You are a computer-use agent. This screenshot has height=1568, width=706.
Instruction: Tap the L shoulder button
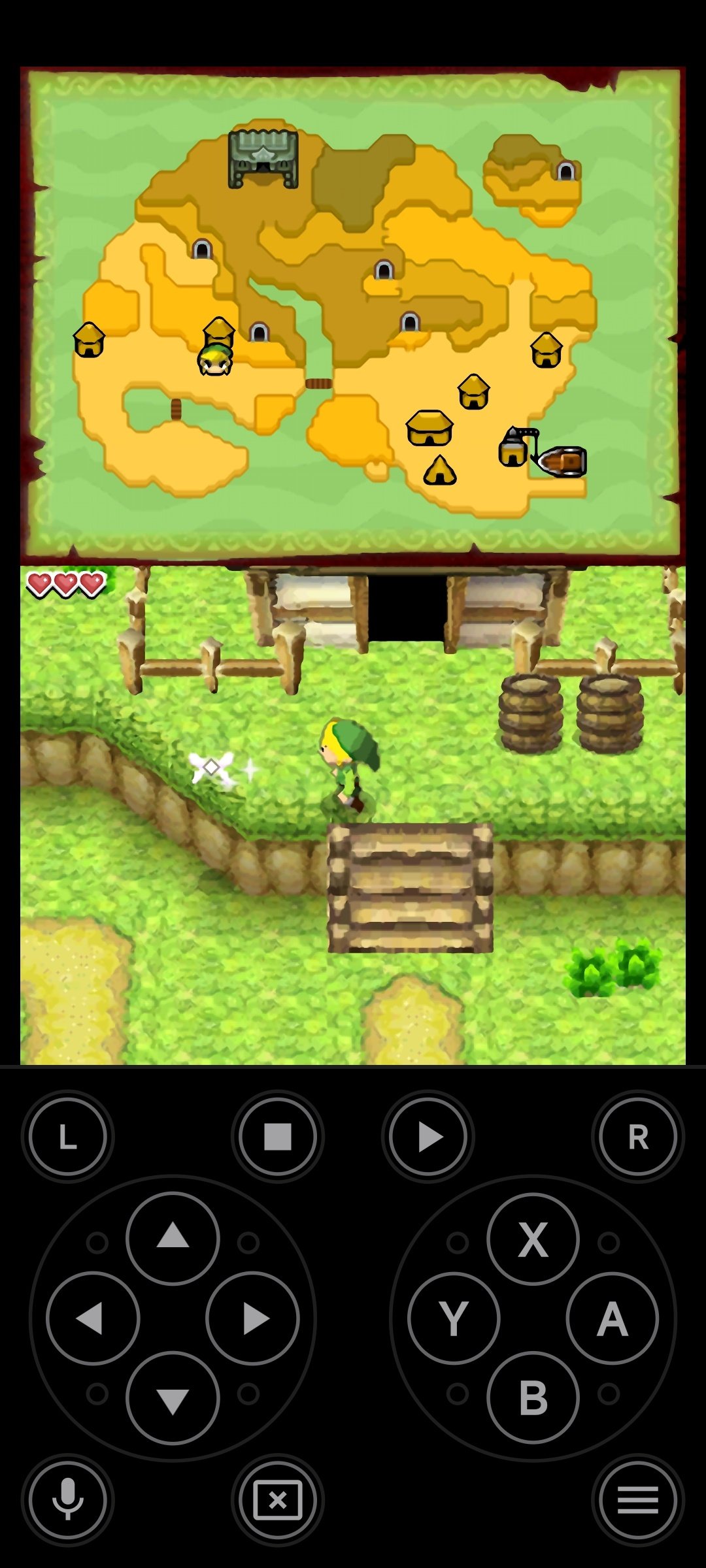pyautogui.click(x=67, y=1137)
